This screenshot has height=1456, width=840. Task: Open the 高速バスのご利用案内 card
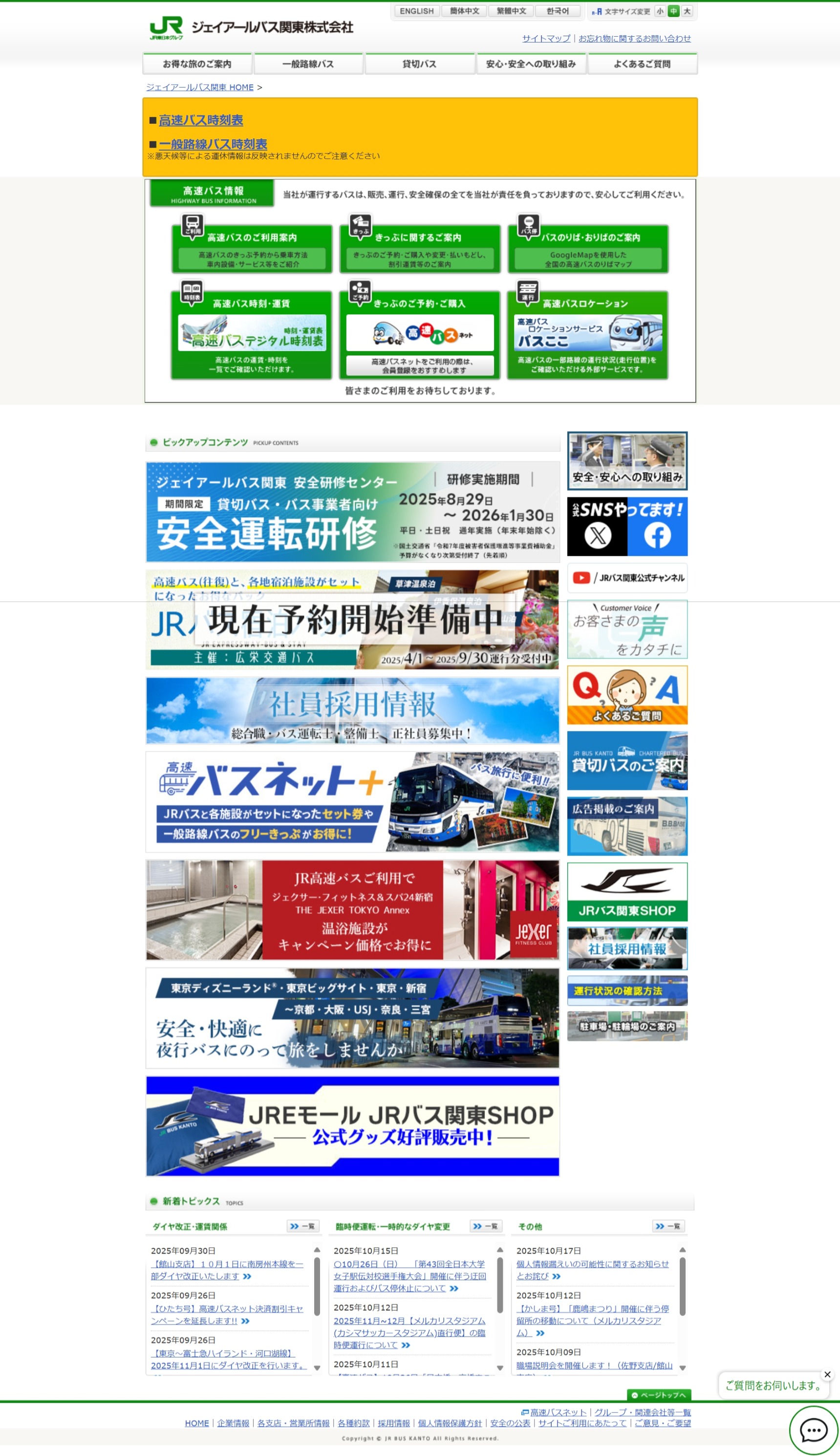click(x=252, y=249)
